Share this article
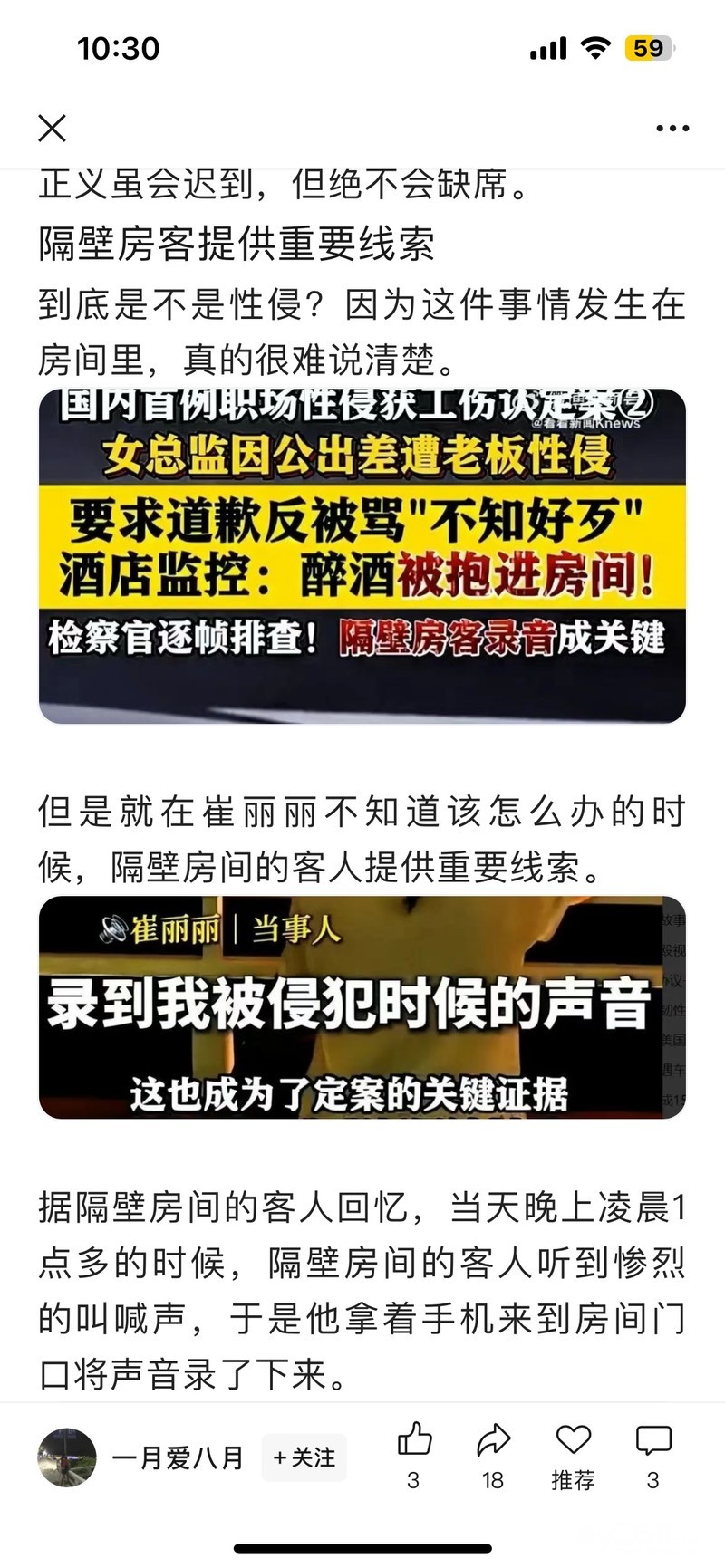 [493, 1455]
